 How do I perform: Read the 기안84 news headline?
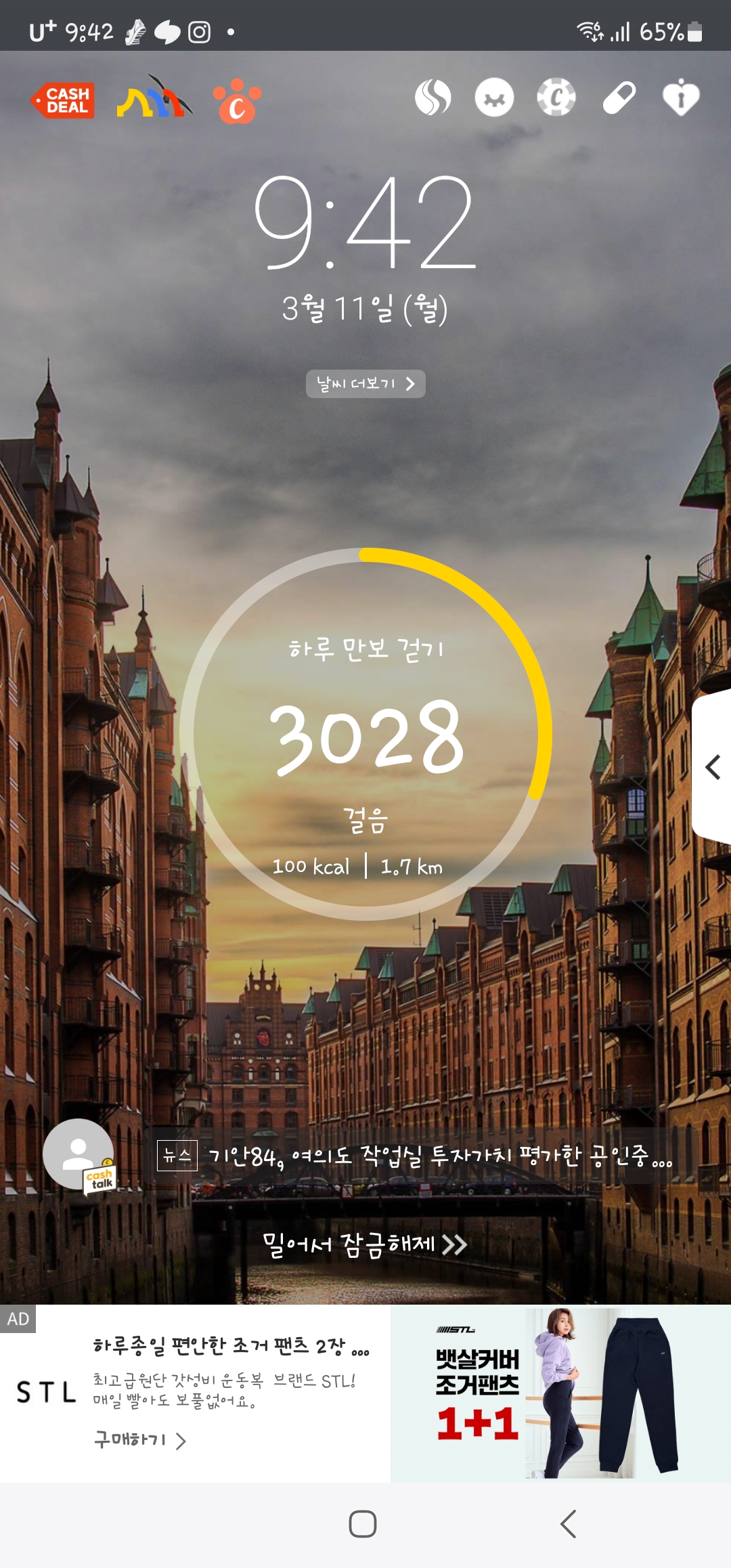415,1156
